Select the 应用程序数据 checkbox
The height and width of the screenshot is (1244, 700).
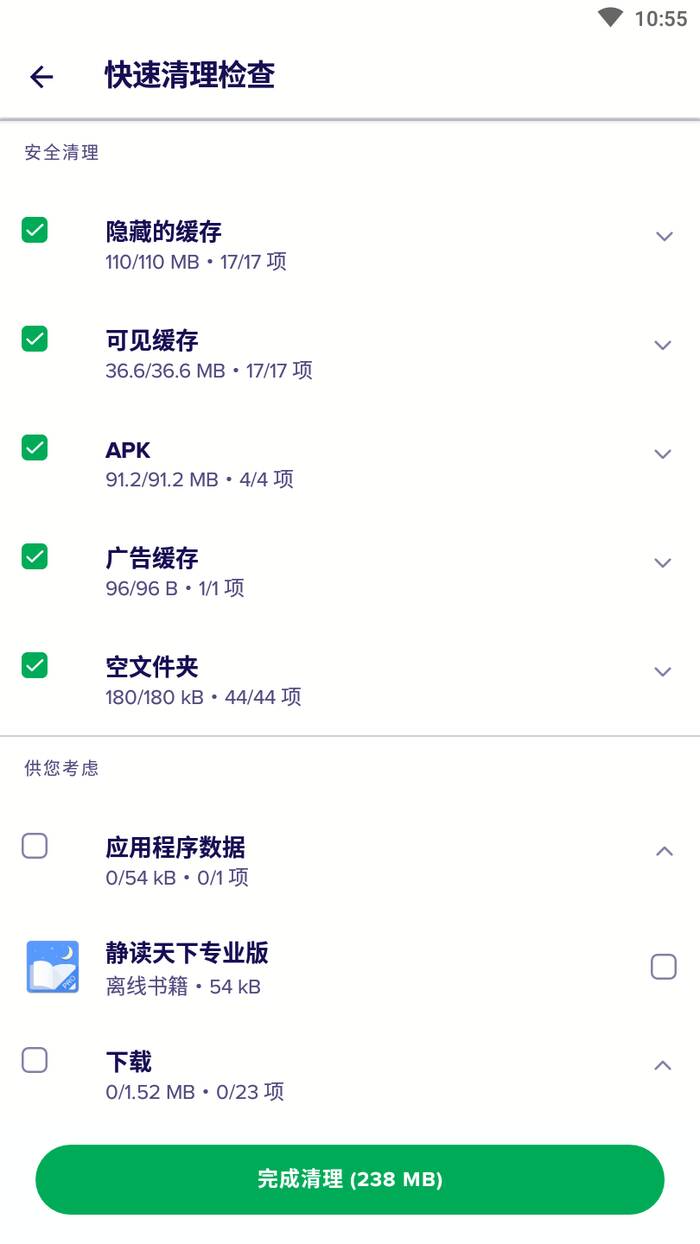click(35, 846)
